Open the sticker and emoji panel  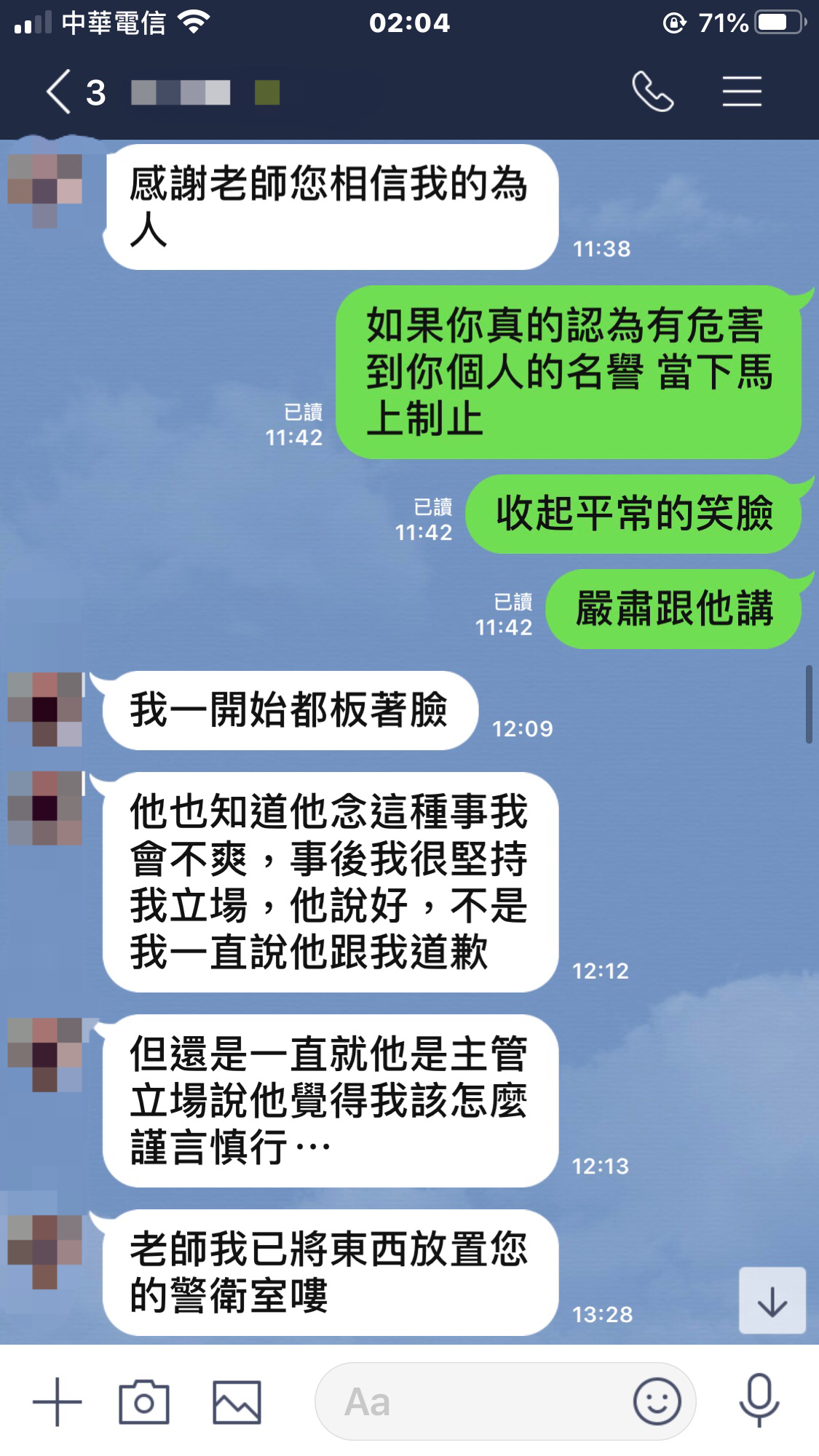[x=657, y=1401]
